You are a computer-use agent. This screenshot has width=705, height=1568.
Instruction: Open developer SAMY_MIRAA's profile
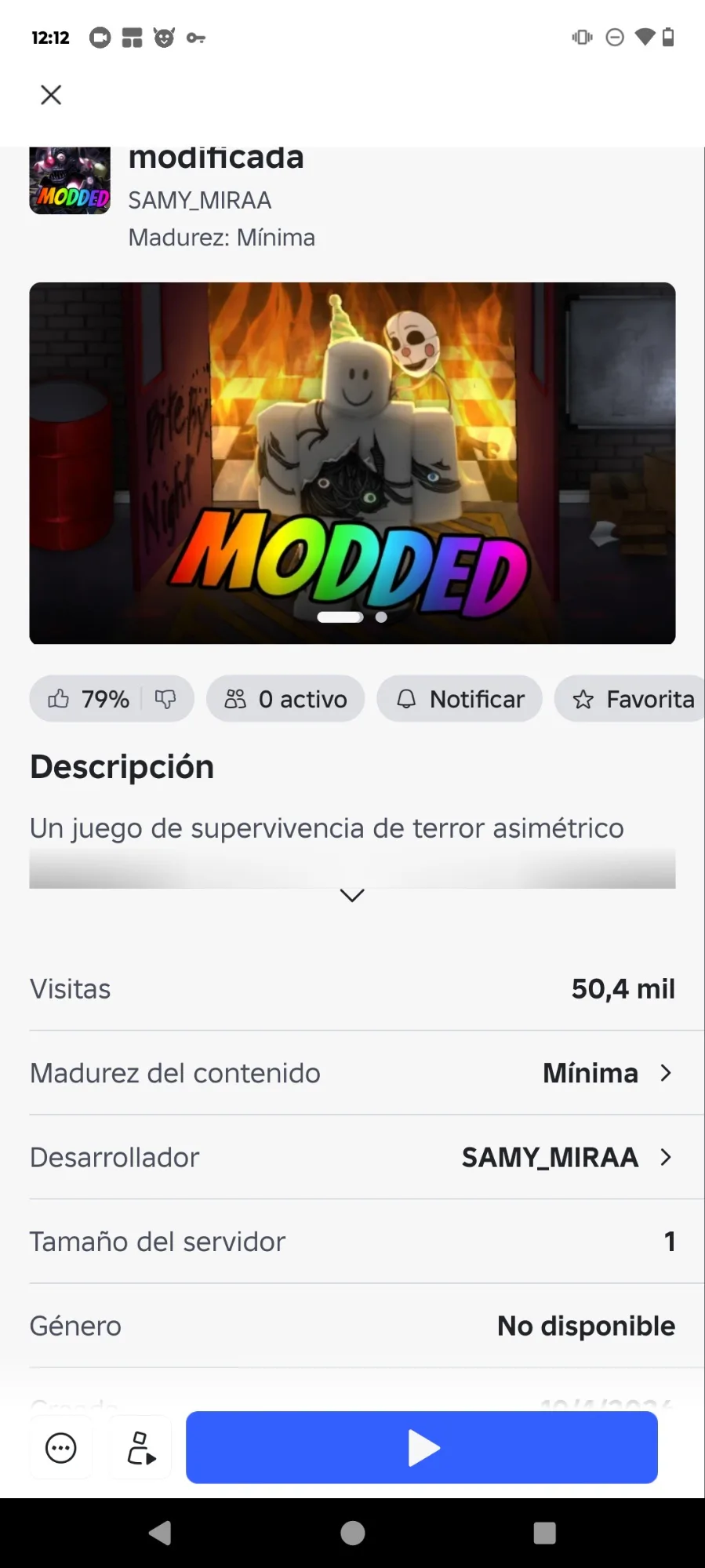[x=566, y=1157]
